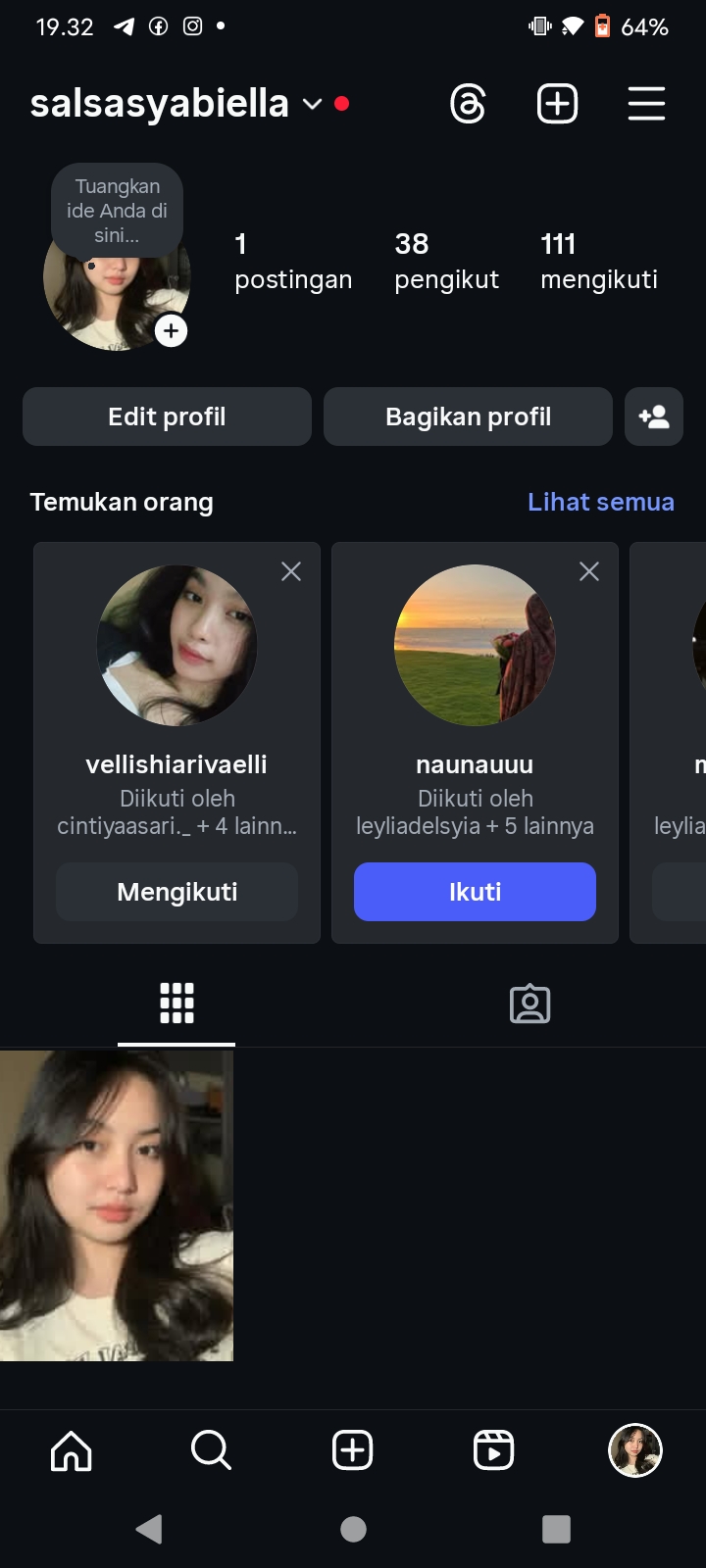Open the Lihat semua link

pos(600,502)
